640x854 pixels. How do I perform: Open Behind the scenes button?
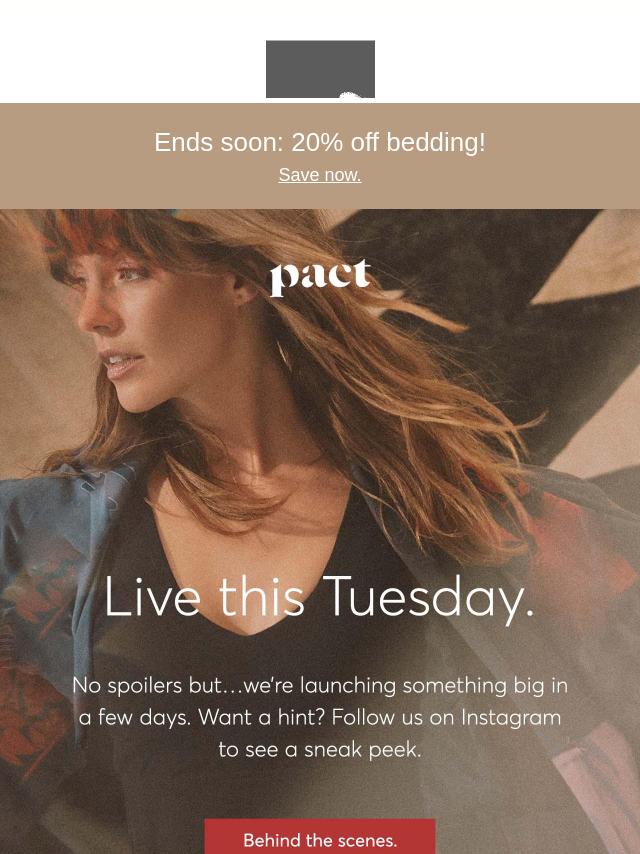(x=320, y=838)
